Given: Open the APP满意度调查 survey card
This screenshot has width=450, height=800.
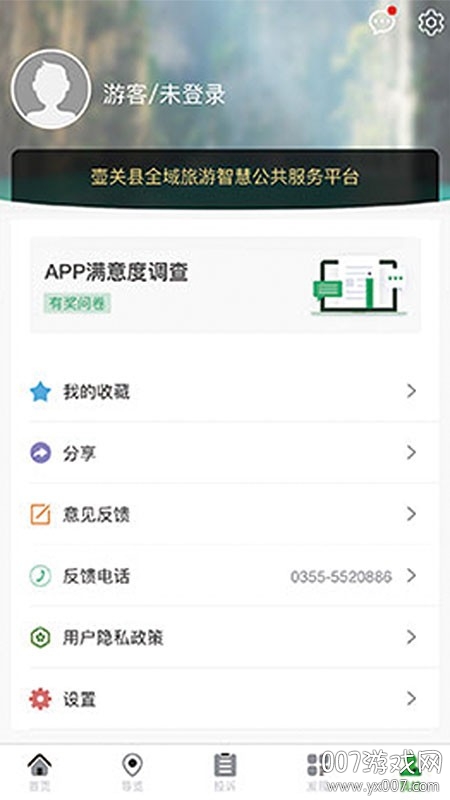Looking at the screenshot, I should [x=225, y=285].
